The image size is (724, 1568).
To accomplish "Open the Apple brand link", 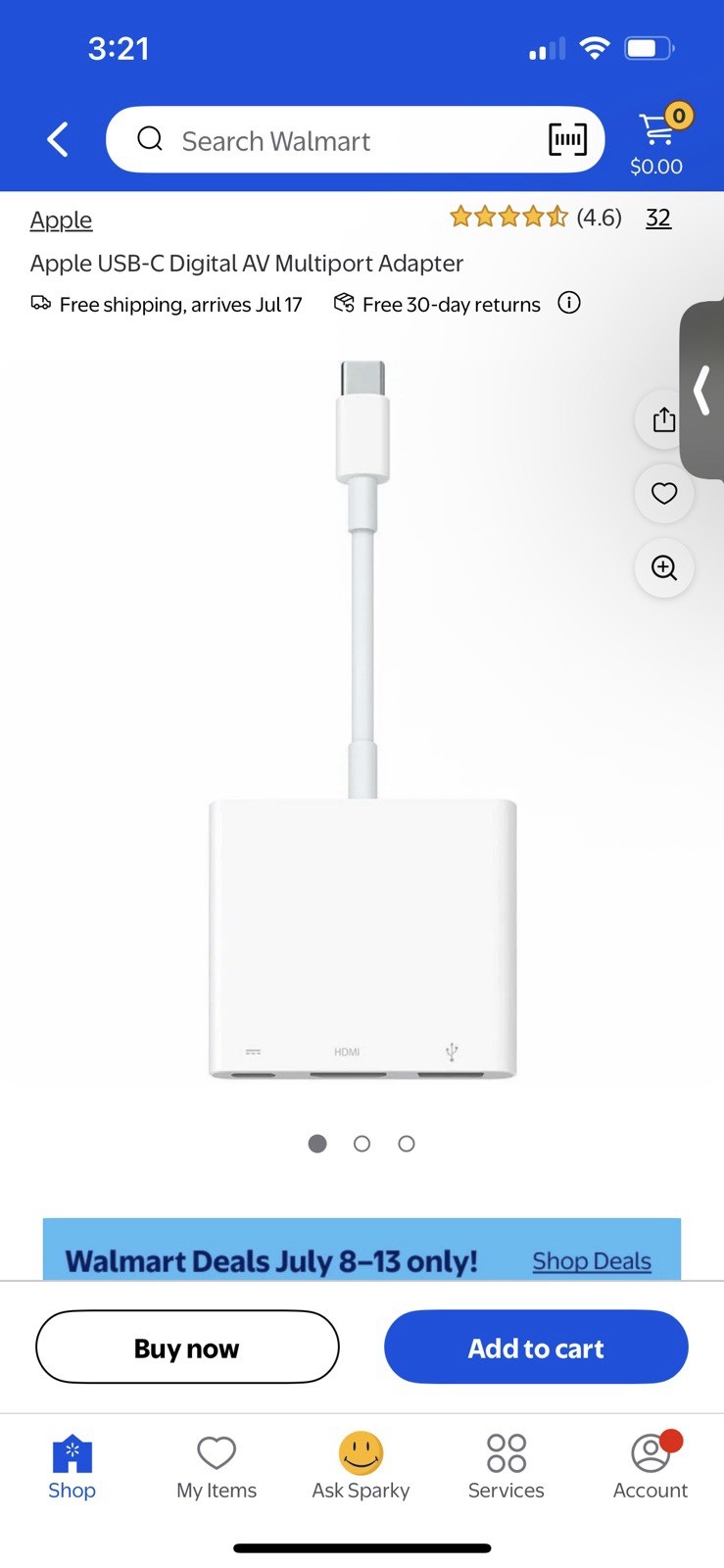I will coord(61,220).
